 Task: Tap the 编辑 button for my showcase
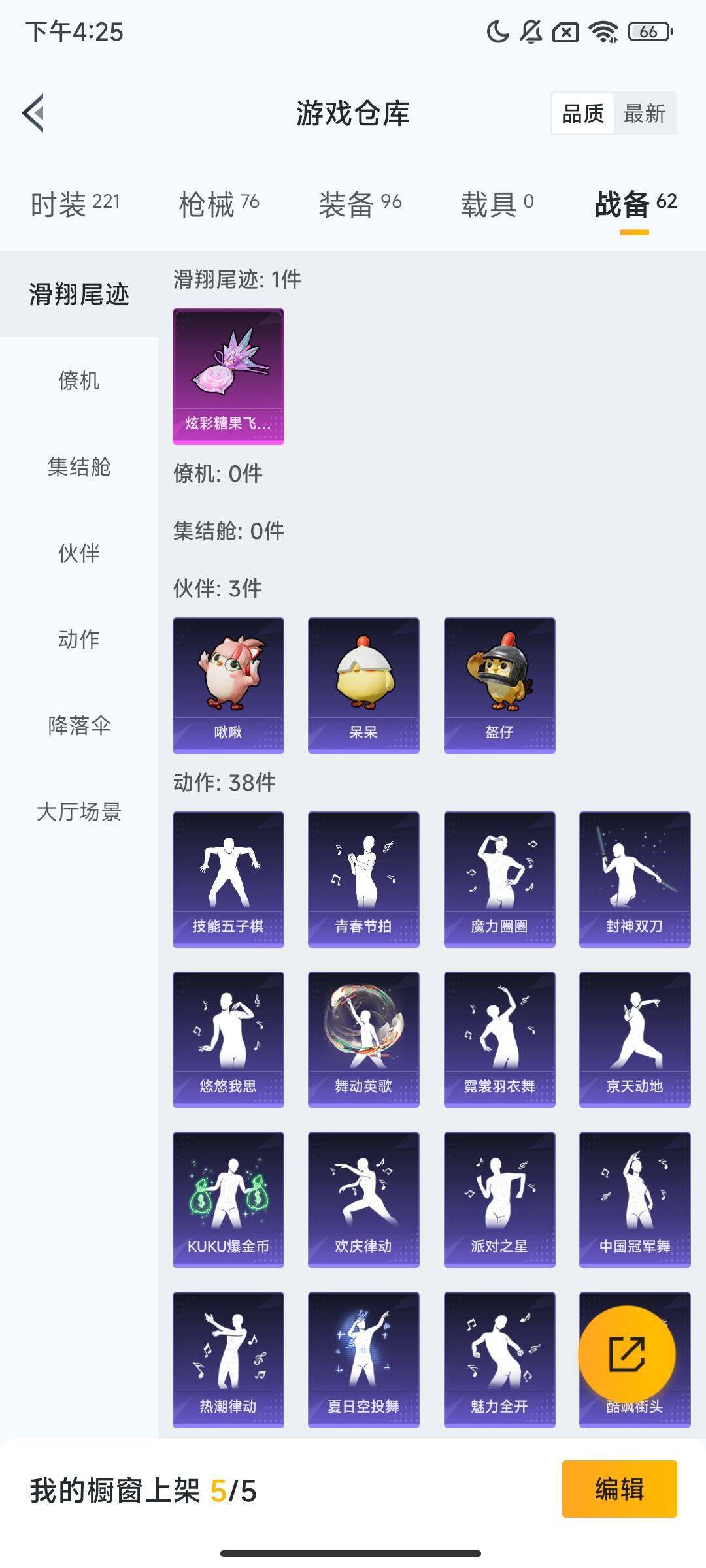pyautogui.click(x=619, y=1489)
